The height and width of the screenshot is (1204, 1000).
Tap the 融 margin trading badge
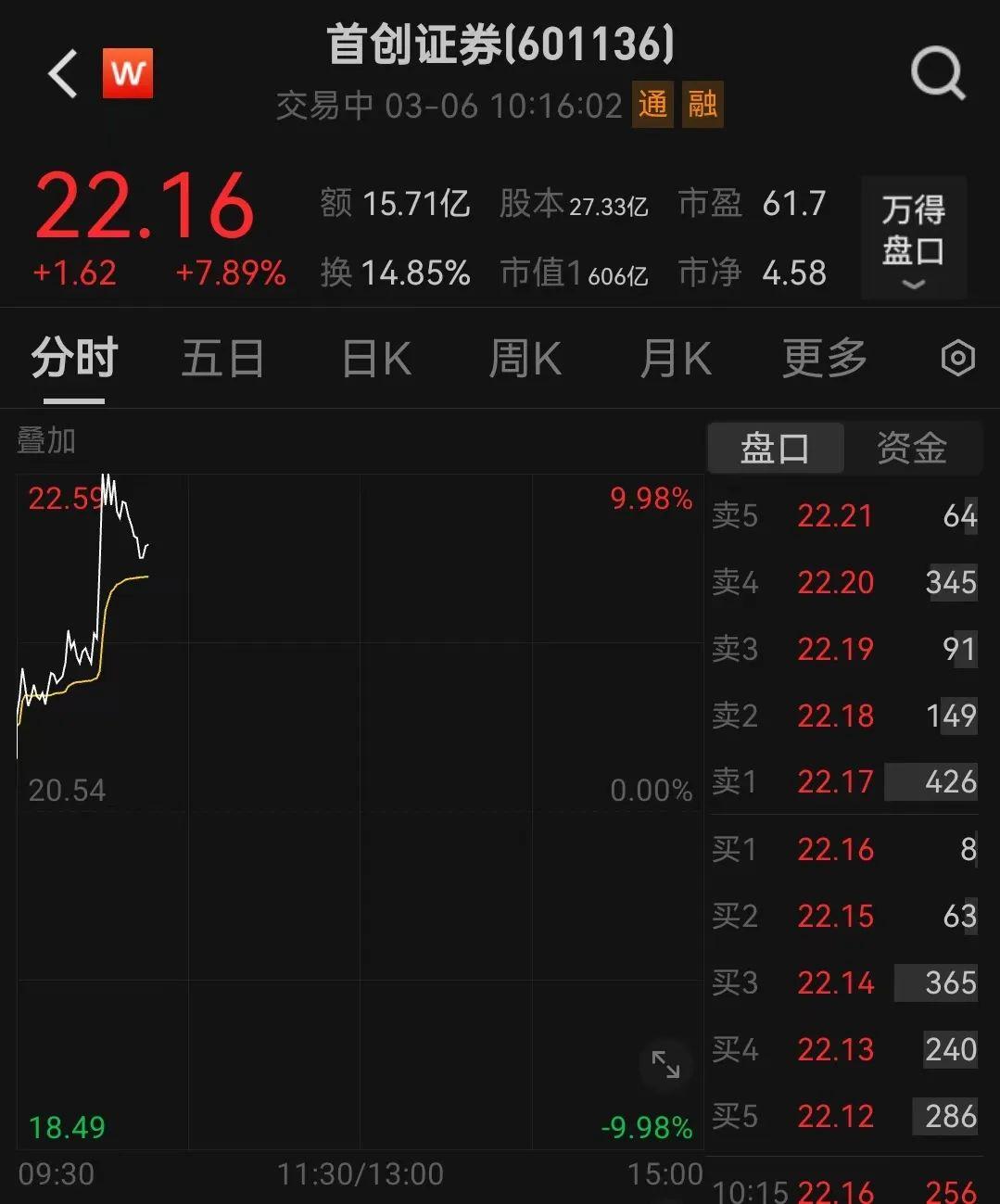(x=703, y=104)
